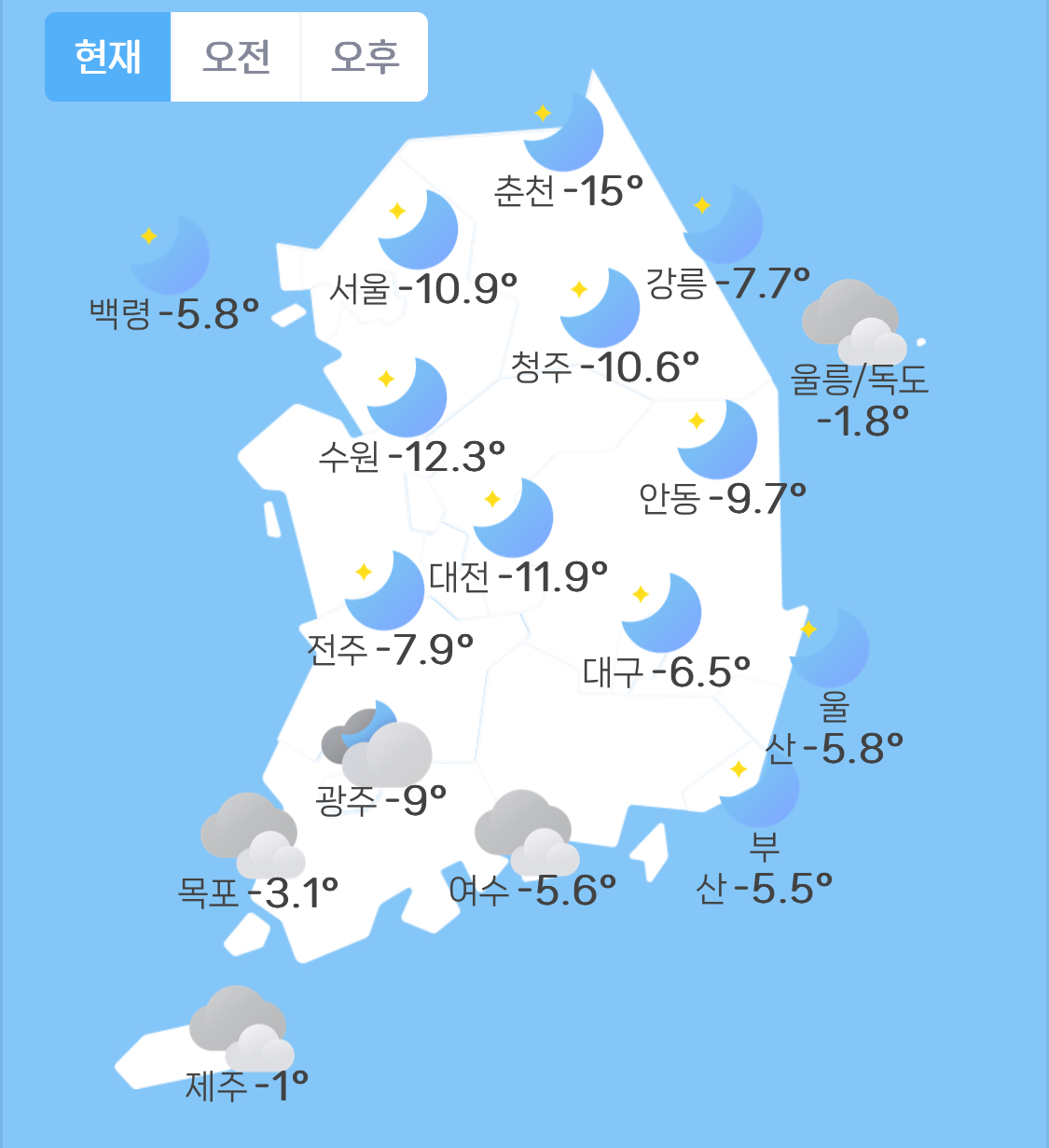The image size is (1049, 1148).
Task: Switch to the 오전 forecast tab
Action: click(x=236, y=57)
